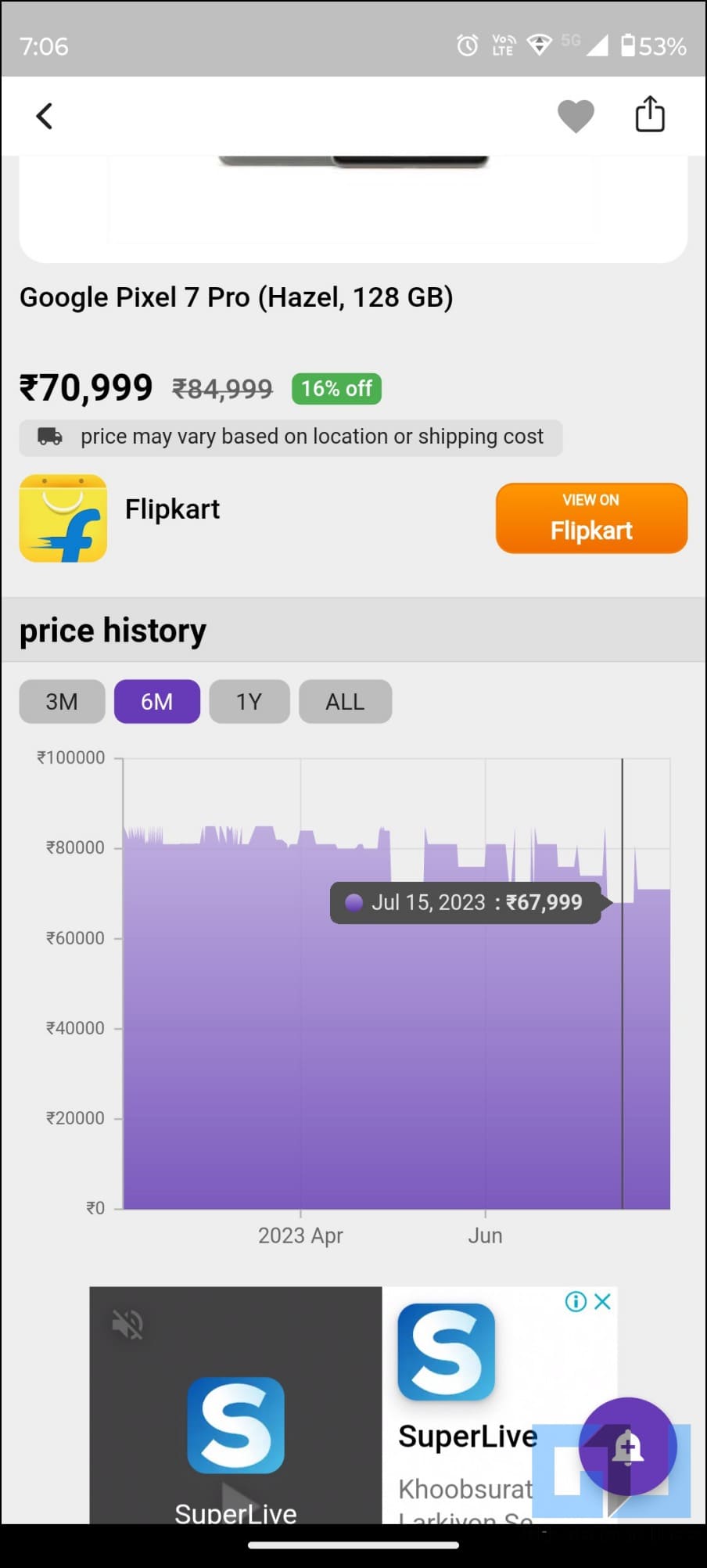Image resolution: width=707 pixels, height=1568 pixels.
Task: Unmute the SuperLive ad video
Action: (x=127, y=1325)
